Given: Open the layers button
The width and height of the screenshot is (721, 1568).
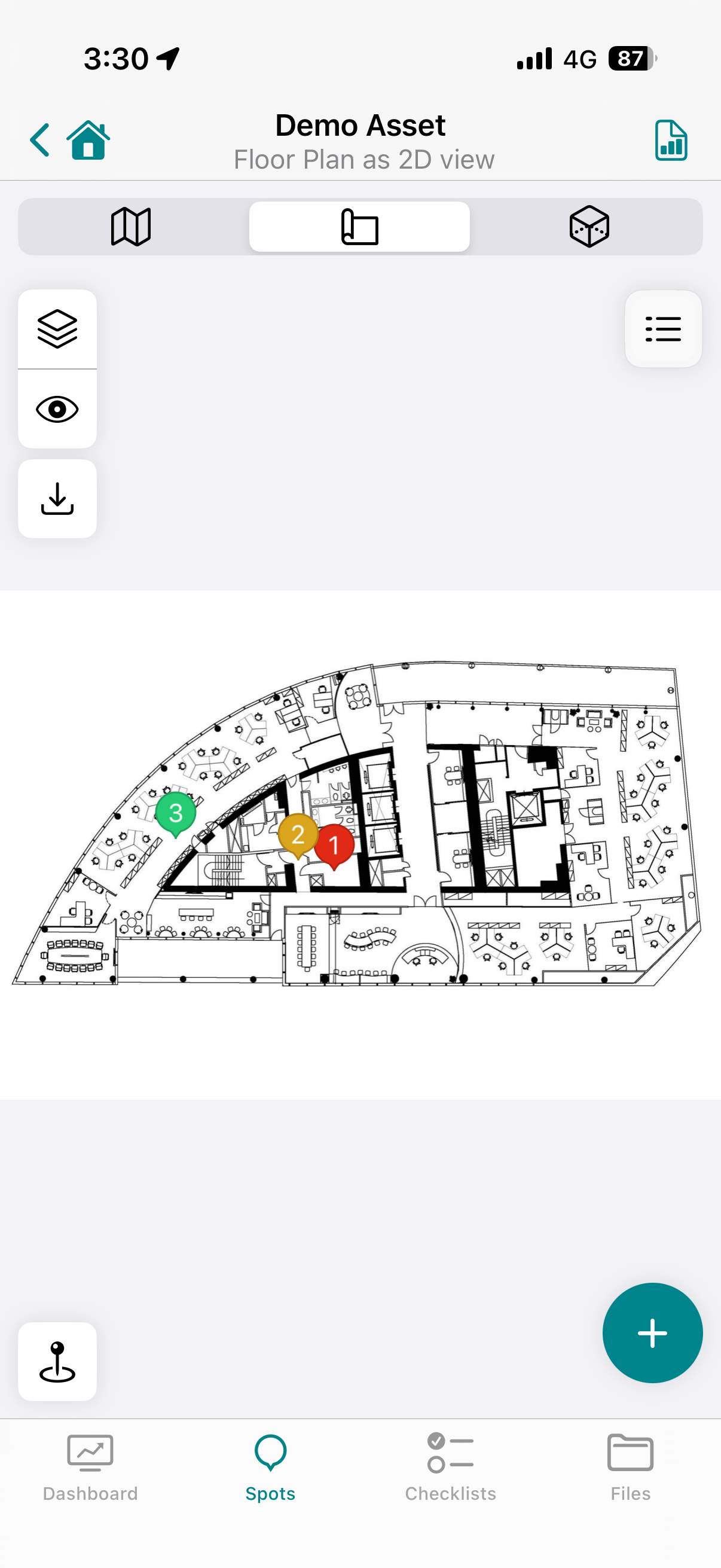Looking at the screenshot, I should tap(57, 330).
